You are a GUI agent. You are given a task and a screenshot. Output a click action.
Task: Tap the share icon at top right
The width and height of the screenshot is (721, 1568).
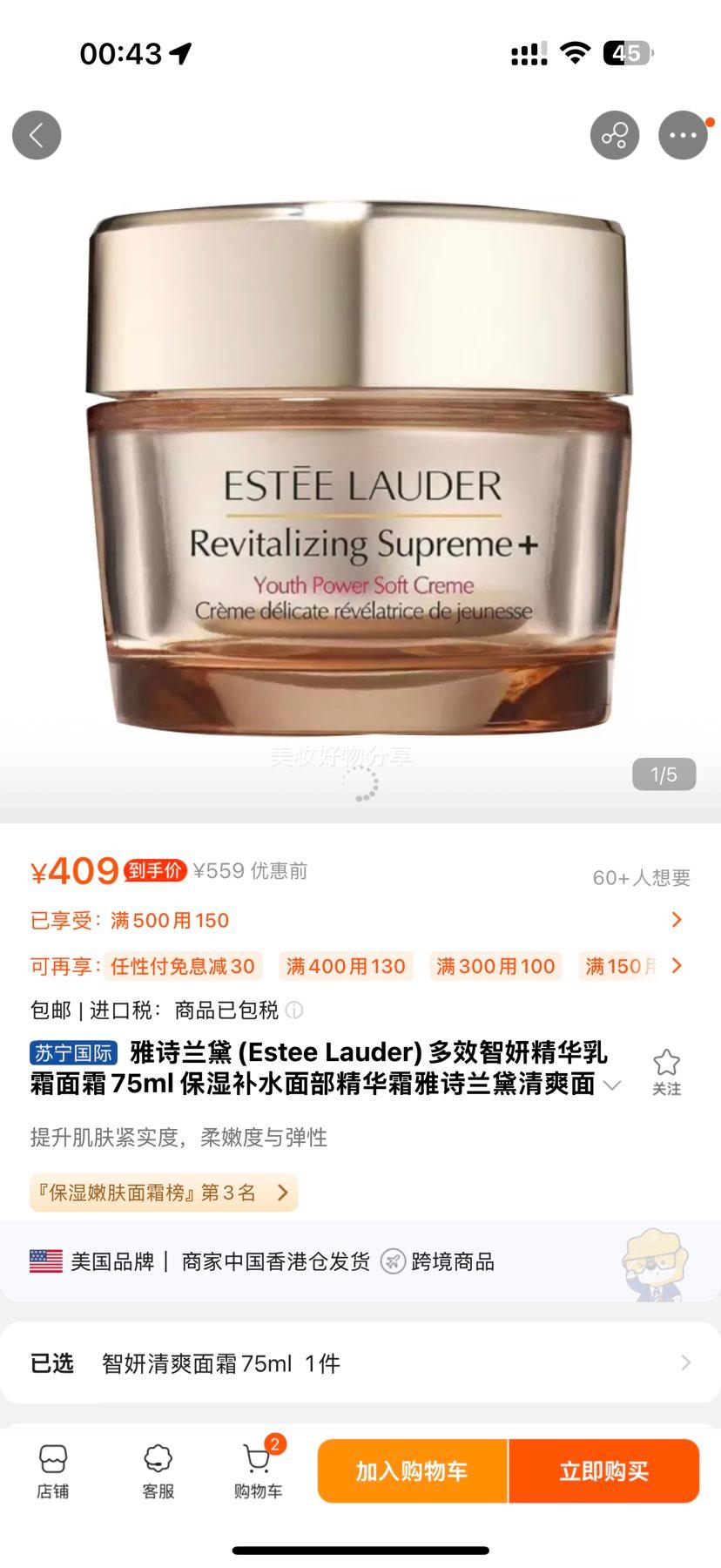[615, 135]
